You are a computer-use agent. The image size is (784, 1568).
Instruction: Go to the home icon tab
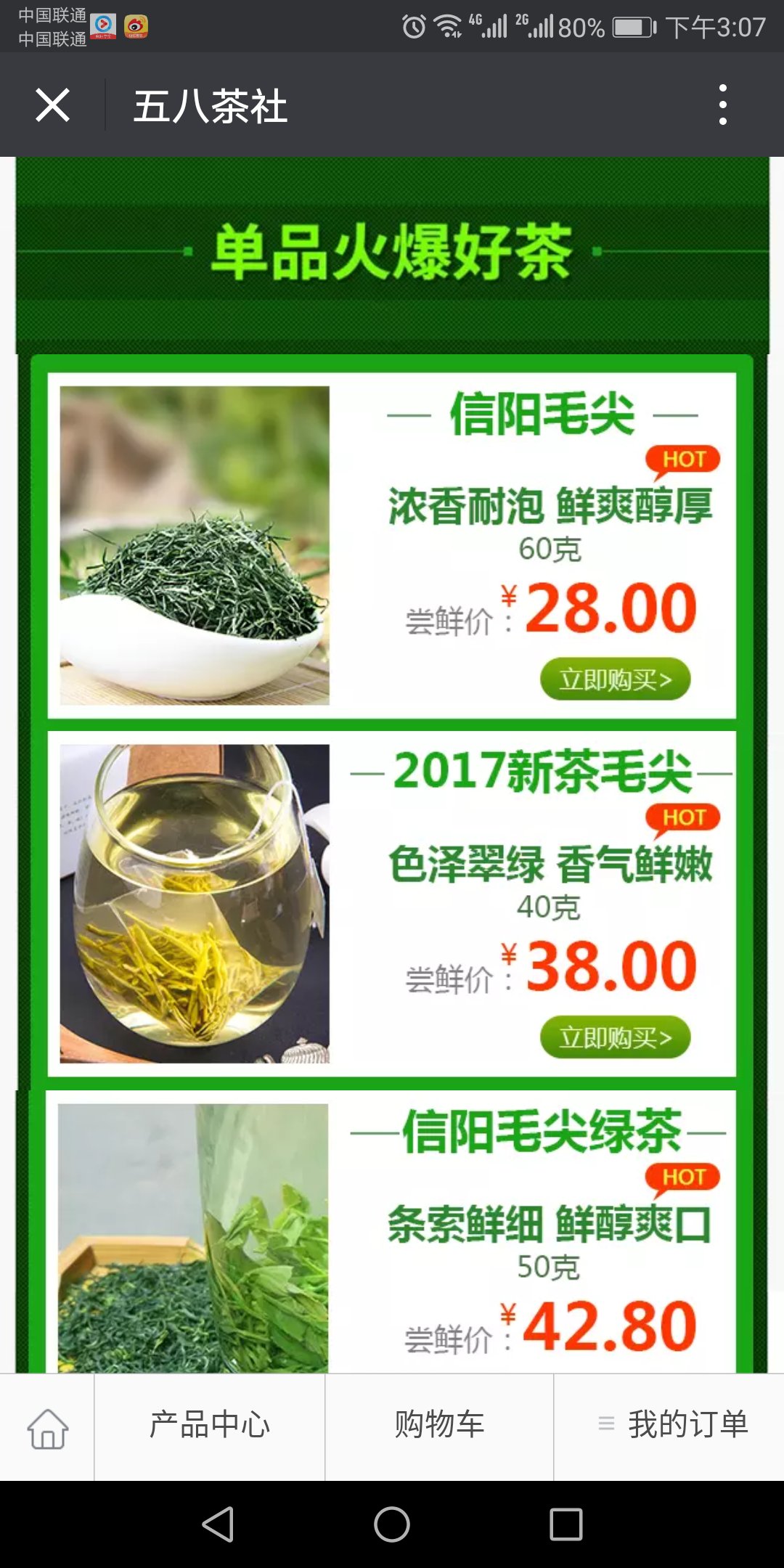(48, 1428)
